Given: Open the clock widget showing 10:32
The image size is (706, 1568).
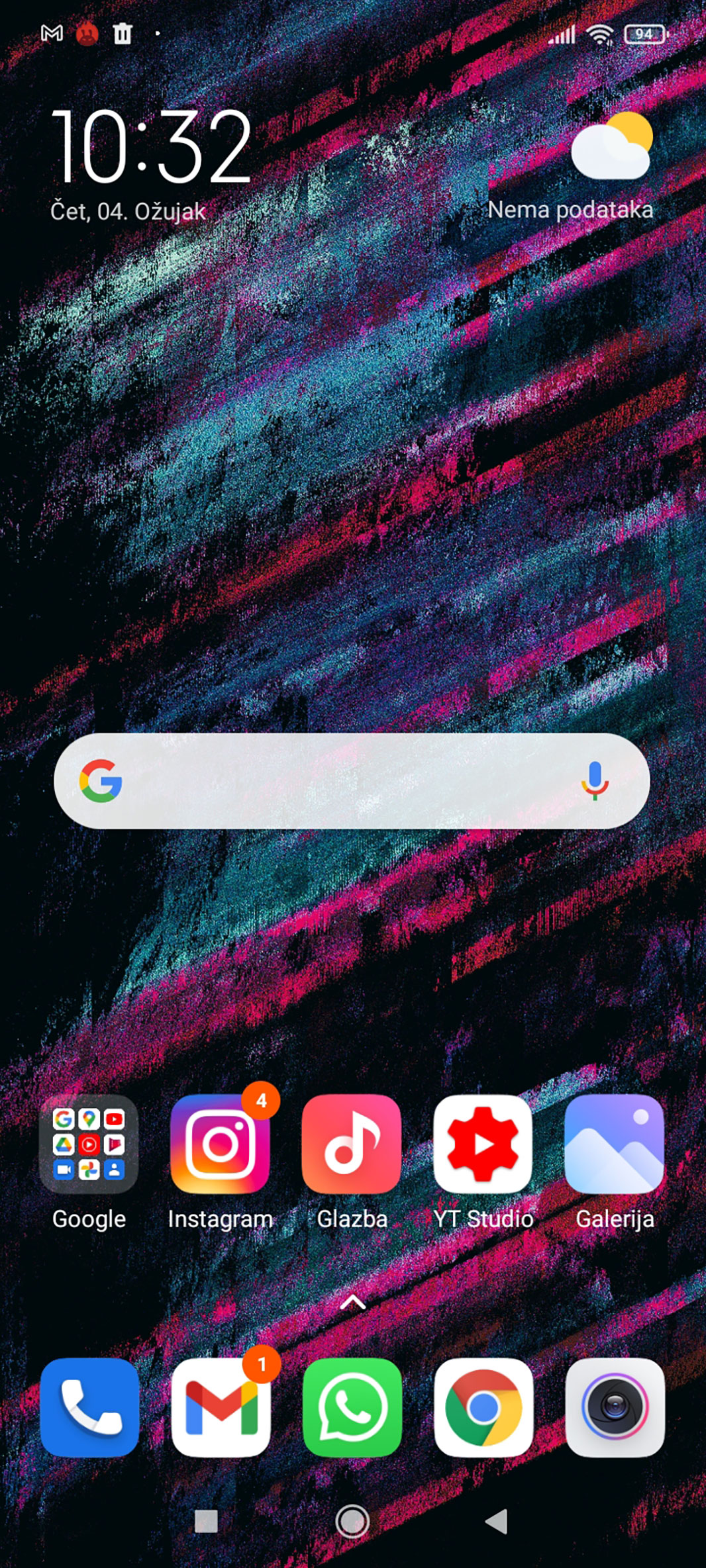Looking at the screenshot, I should [151, 147].
